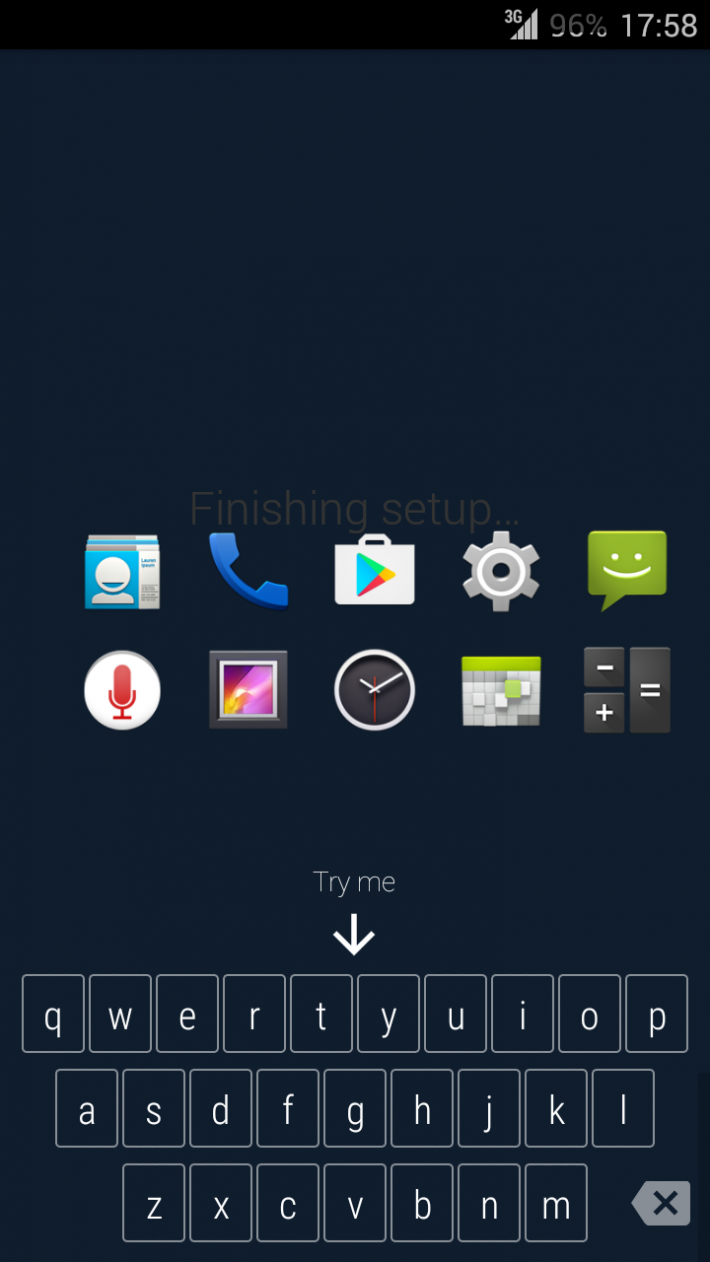Tap the letter l key
Viewport: 710px width, 1262px height.
coord(623,1108)
